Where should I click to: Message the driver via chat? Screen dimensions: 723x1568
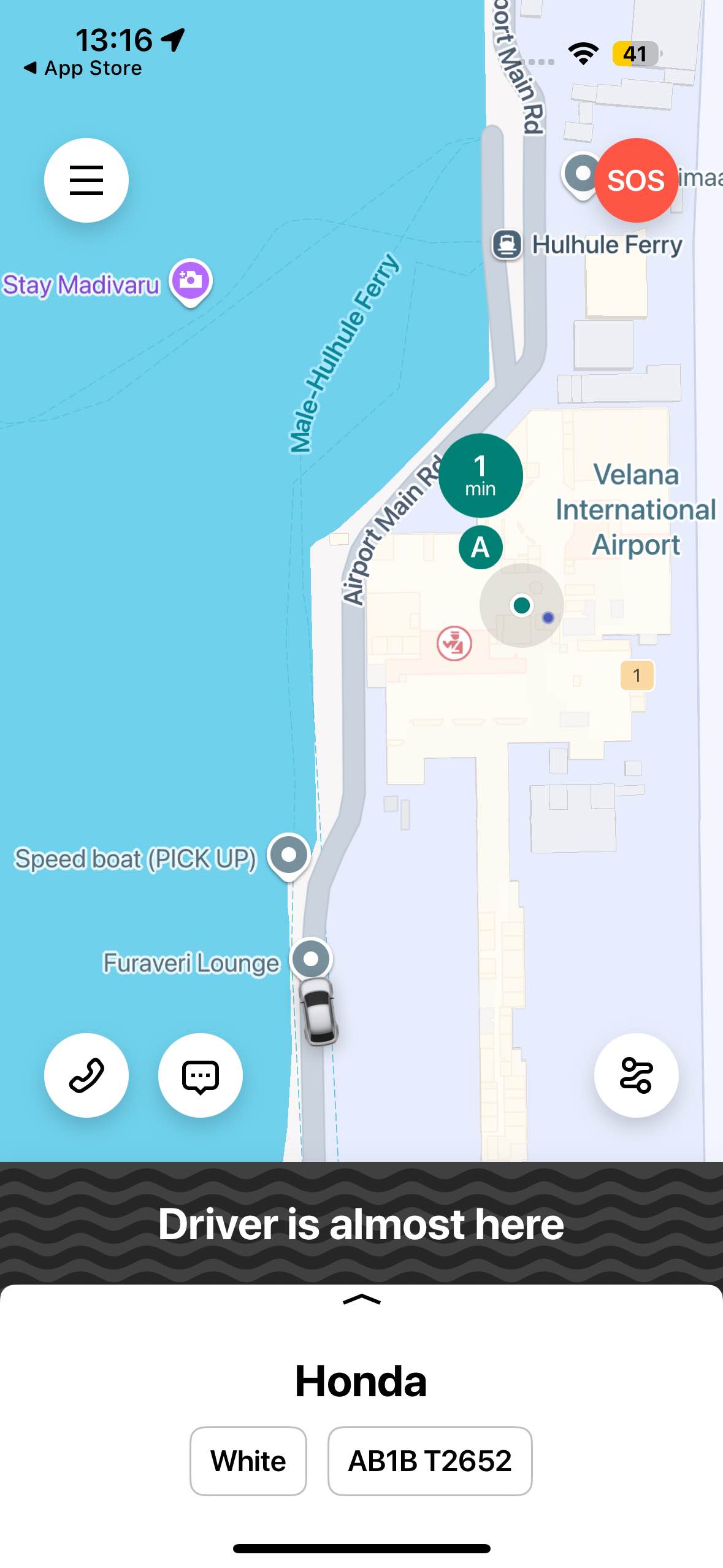[x=201, y=1075]
